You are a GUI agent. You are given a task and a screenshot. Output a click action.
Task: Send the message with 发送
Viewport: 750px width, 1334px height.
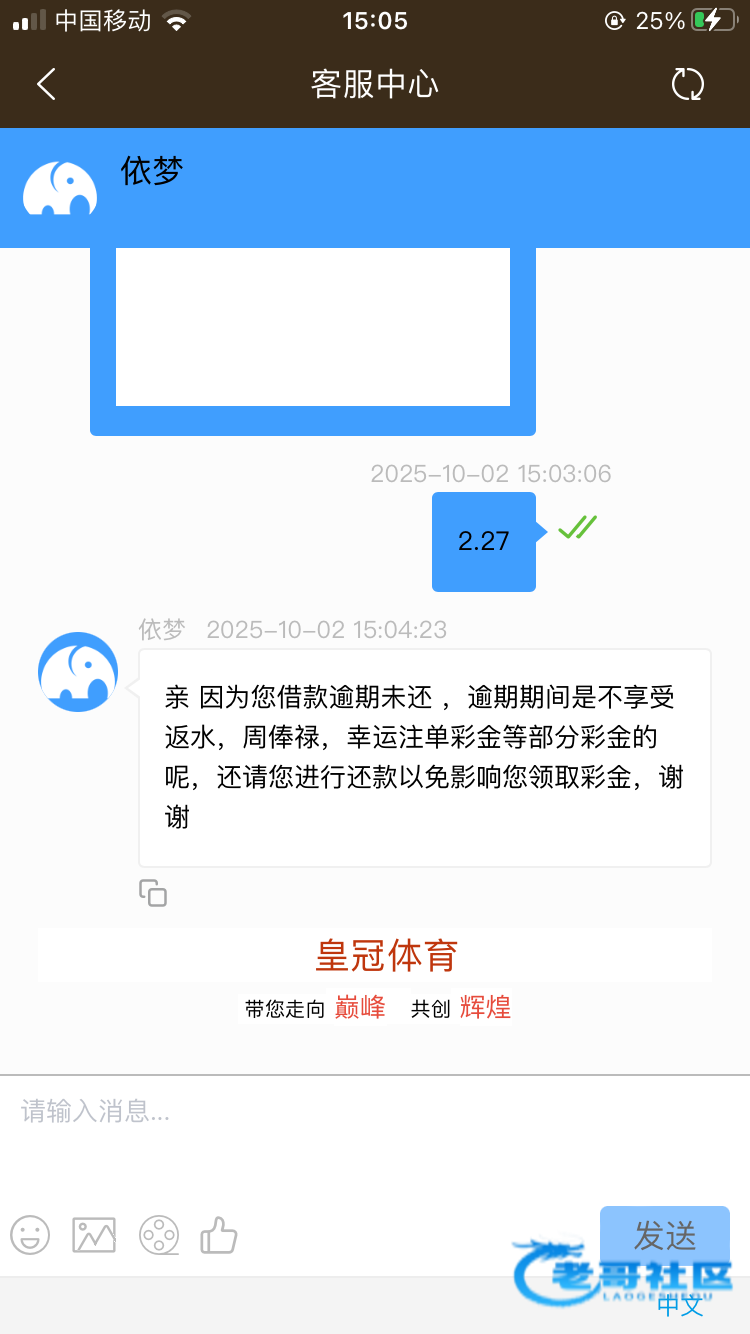664,1234
